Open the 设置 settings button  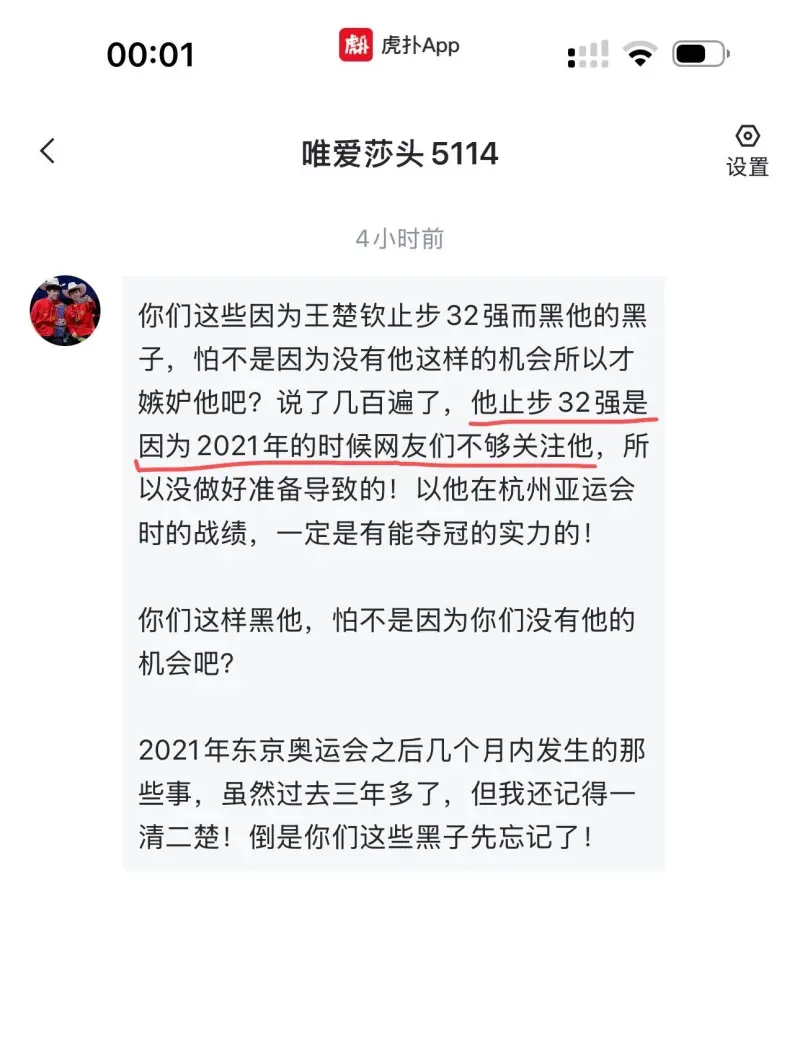747,151
